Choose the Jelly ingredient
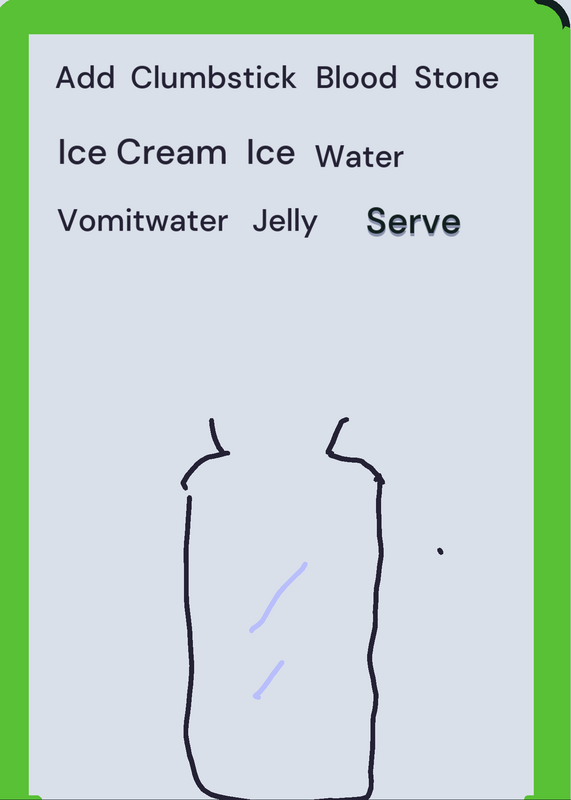 click(x=285, y=222)
